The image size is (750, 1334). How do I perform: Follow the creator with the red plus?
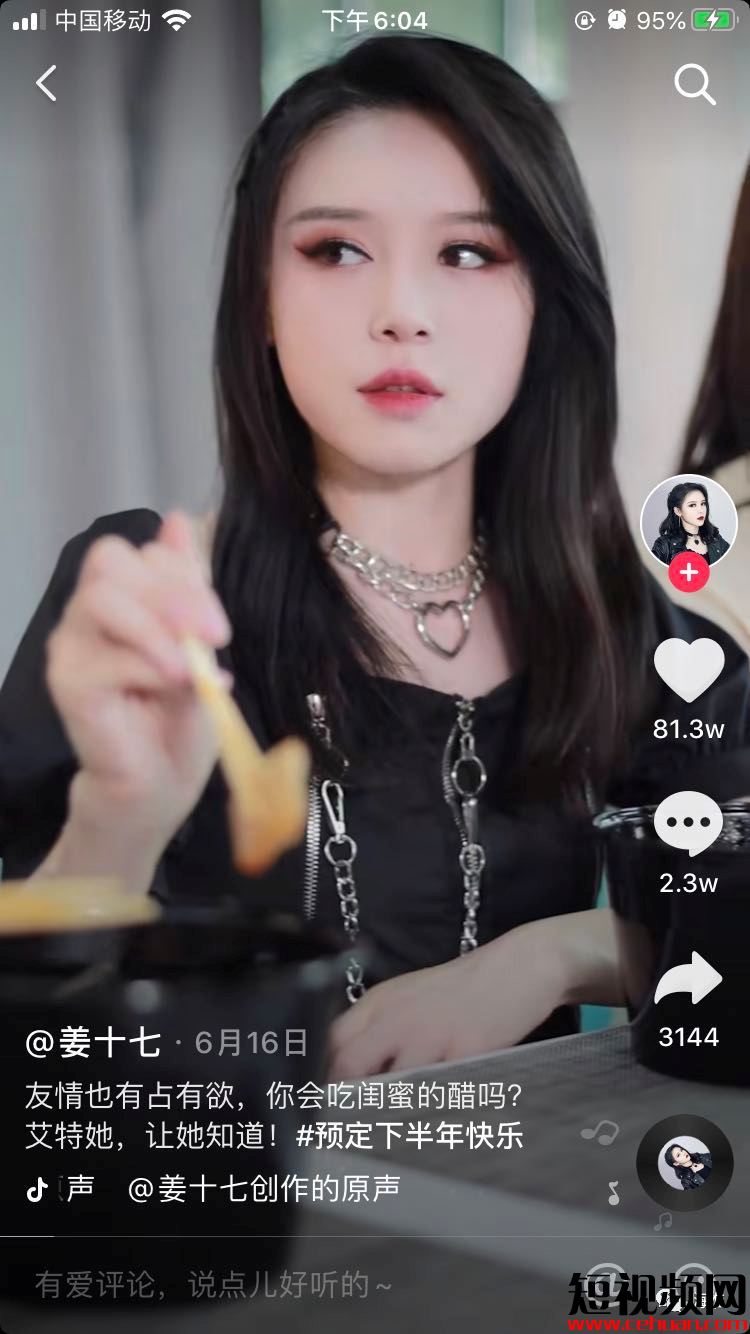pos(688,573)
